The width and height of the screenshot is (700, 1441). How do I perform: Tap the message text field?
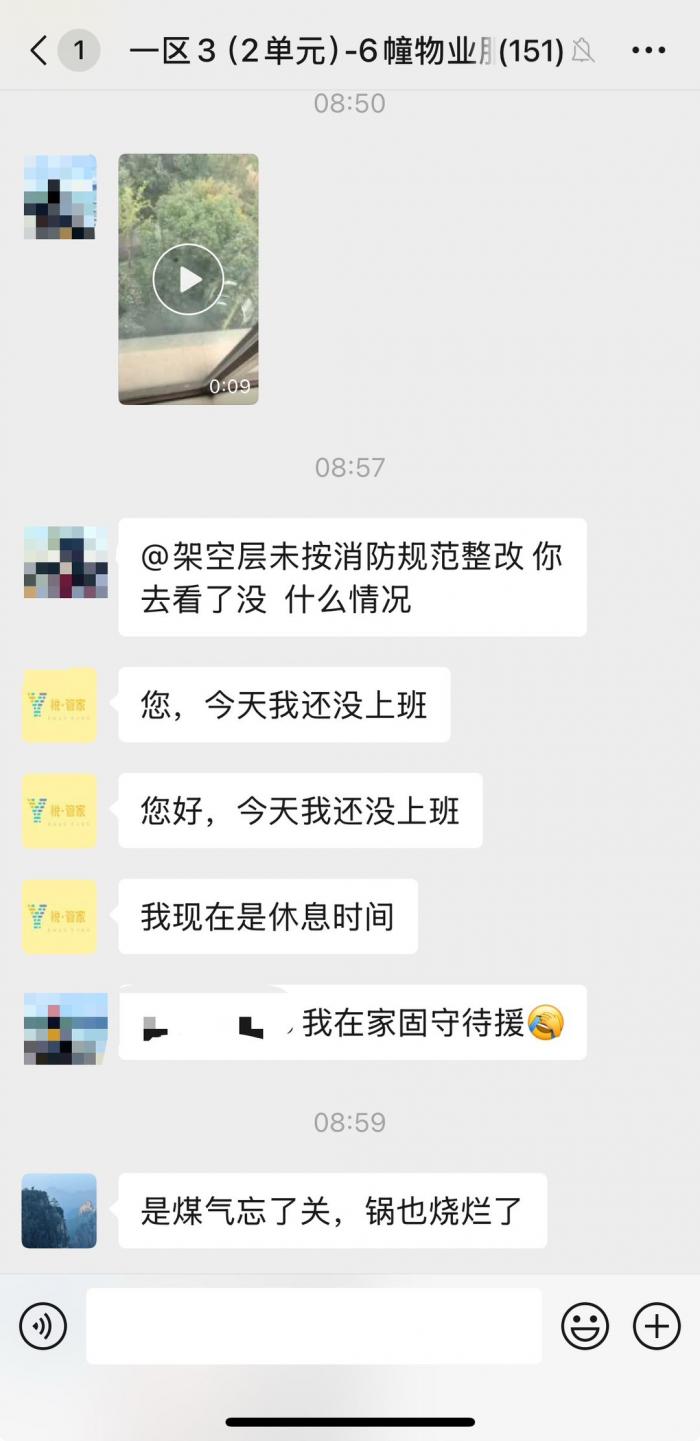point(314,1326)
